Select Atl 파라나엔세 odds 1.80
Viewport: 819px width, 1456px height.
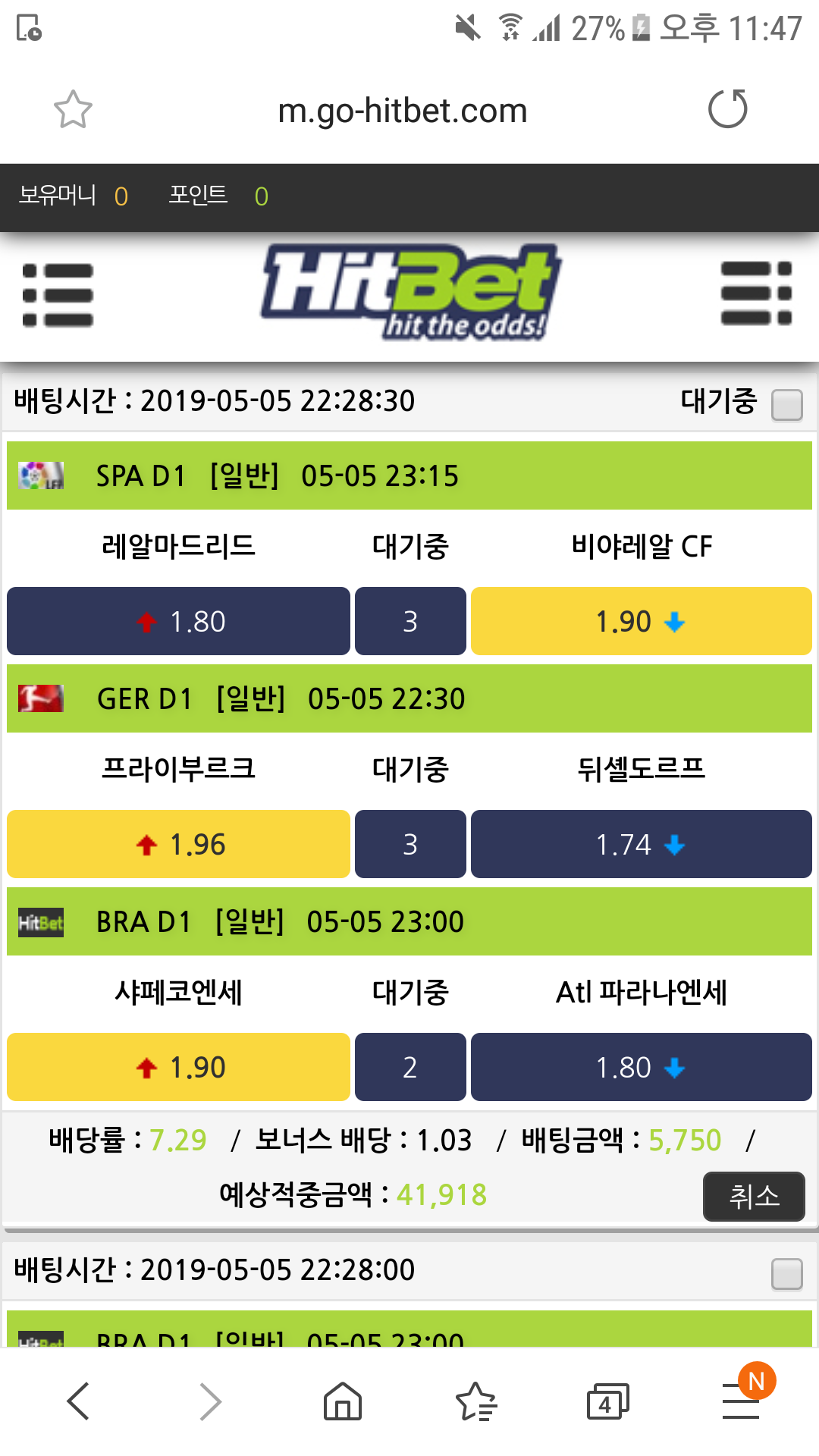pos(641,1067)
